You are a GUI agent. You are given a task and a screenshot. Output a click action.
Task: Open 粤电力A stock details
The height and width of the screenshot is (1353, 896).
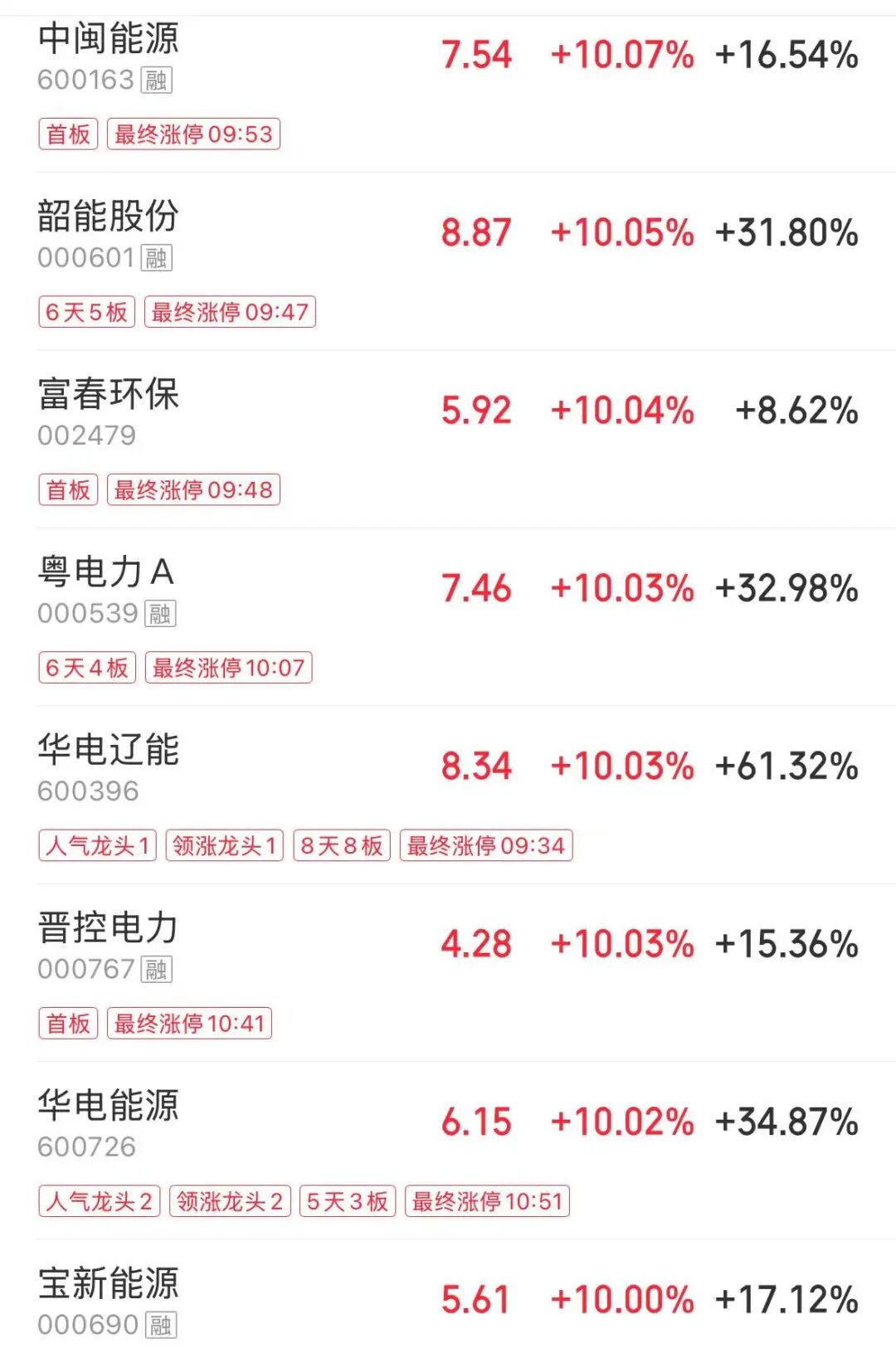106,572
